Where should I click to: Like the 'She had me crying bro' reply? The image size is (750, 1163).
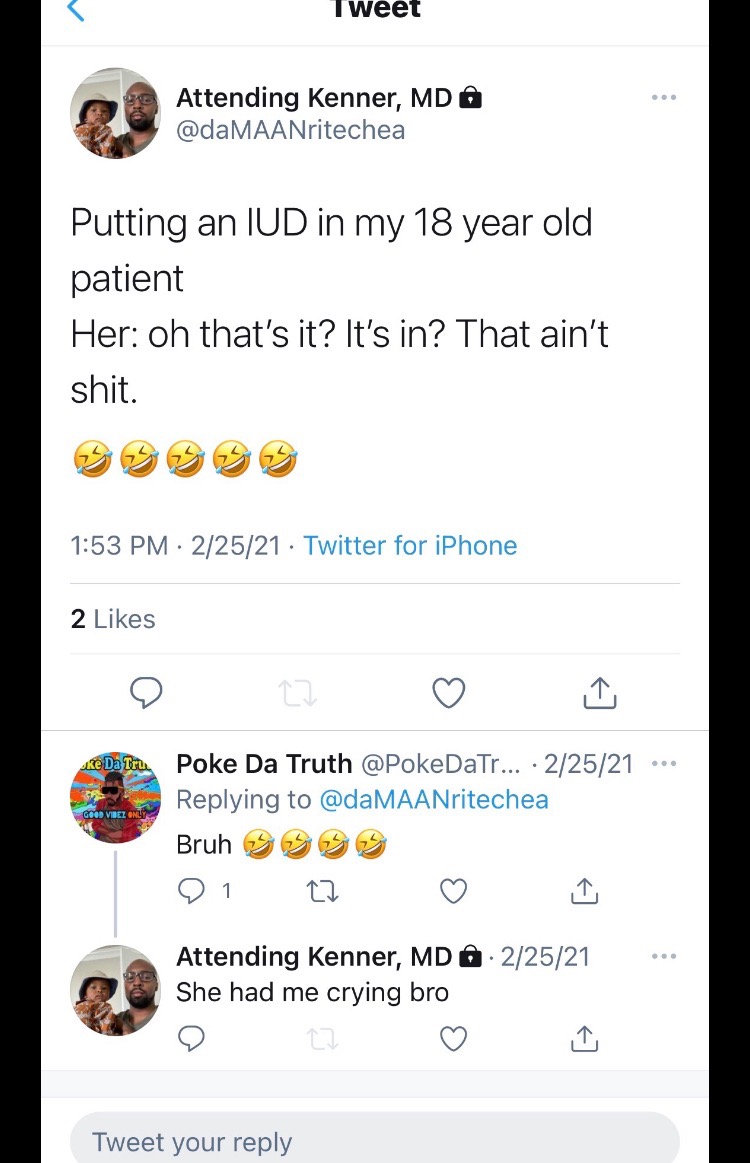click(x=454, y=1039)
